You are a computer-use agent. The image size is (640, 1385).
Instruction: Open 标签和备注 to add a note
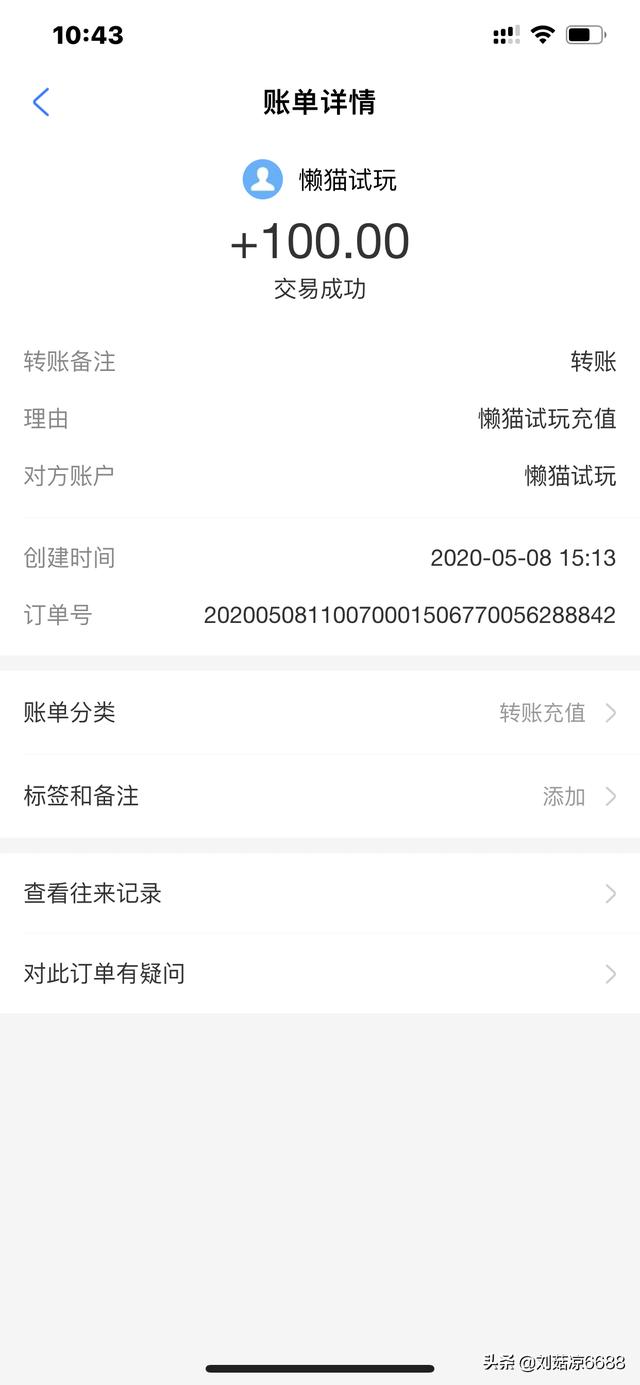click(x=320, y=796)
